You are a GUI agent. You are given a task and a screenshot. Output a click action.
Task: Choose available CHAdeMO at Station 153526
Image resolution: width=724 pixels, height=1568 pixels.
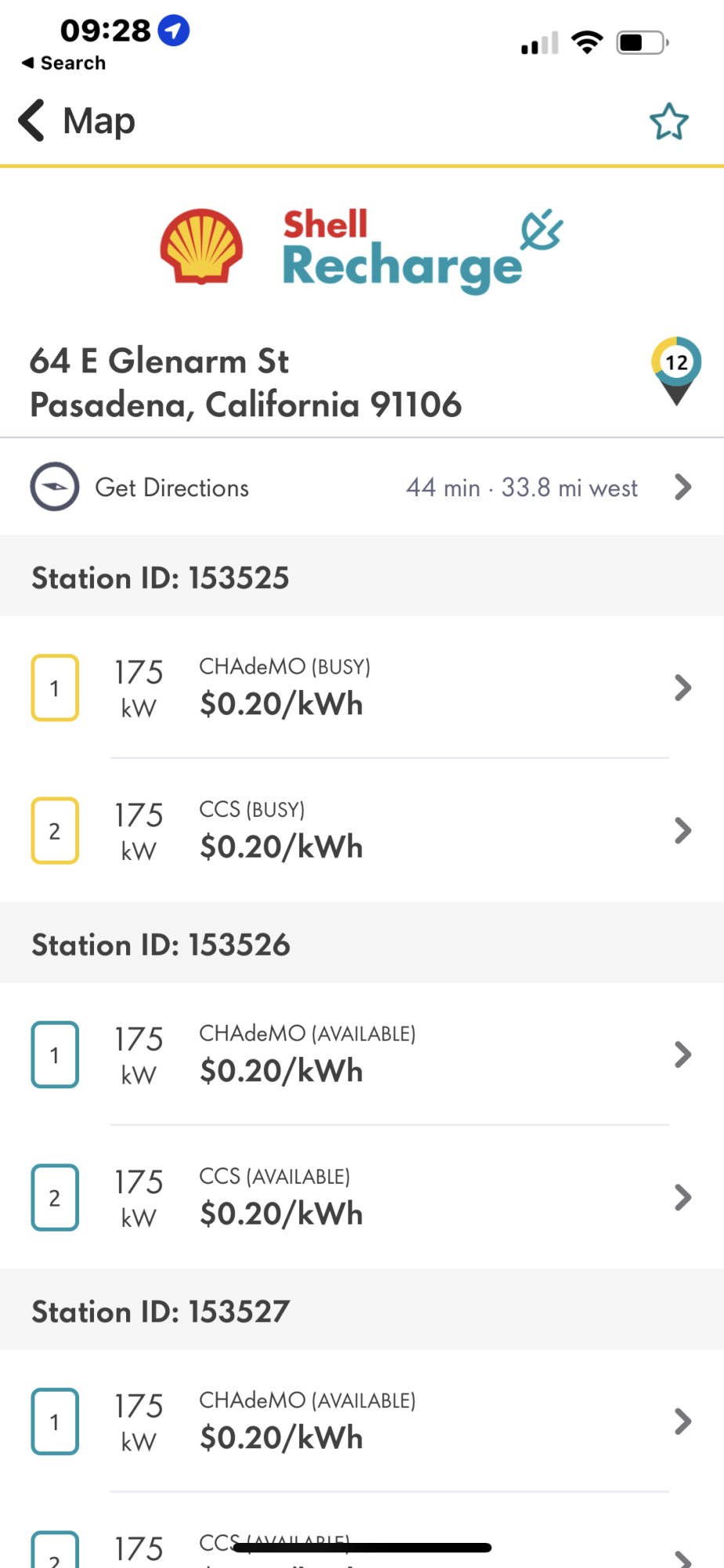(x=360, y=1054)
